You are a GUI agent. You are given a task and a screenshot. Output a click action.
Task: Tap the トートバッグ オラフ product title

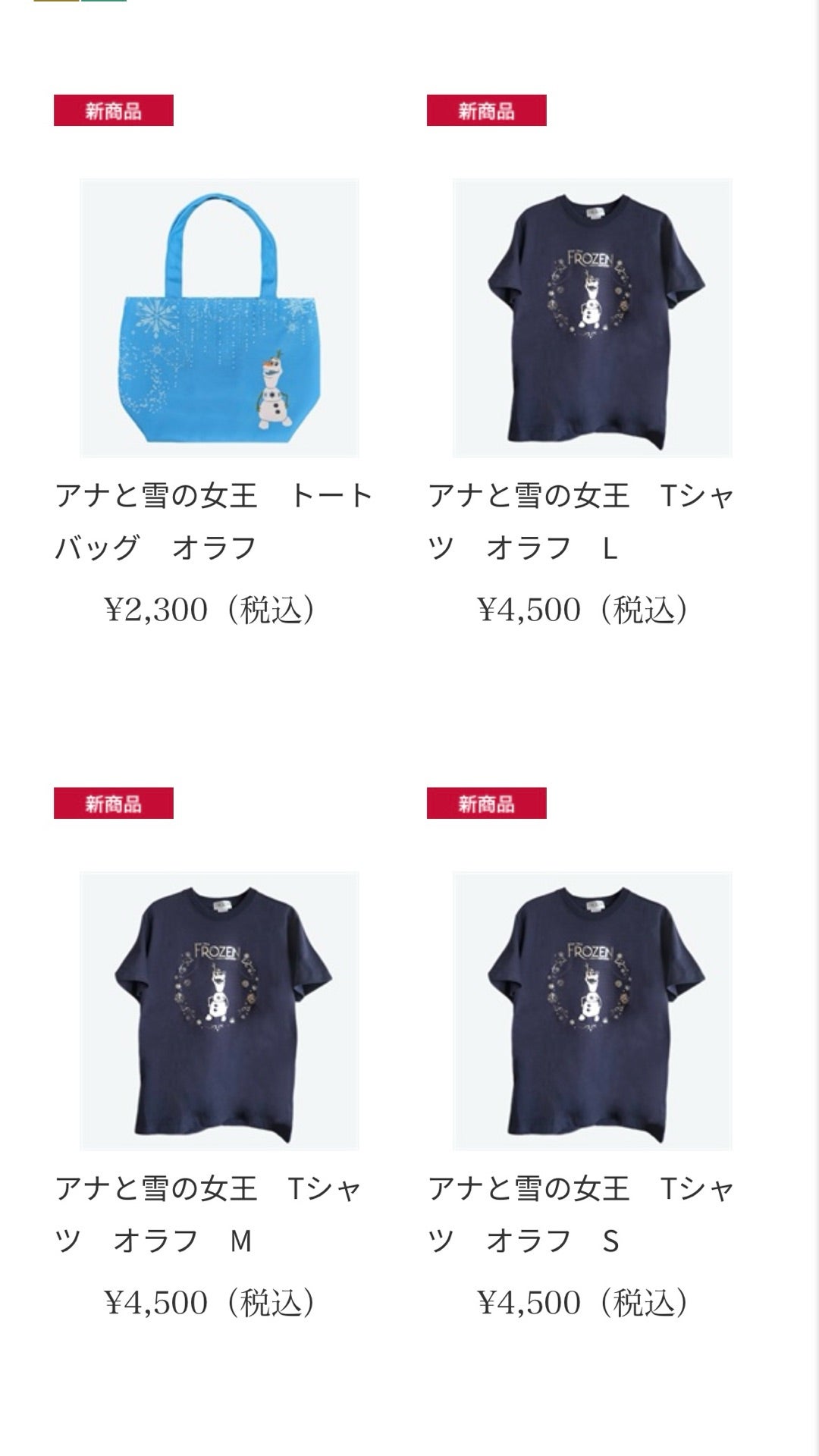[215, 522]
